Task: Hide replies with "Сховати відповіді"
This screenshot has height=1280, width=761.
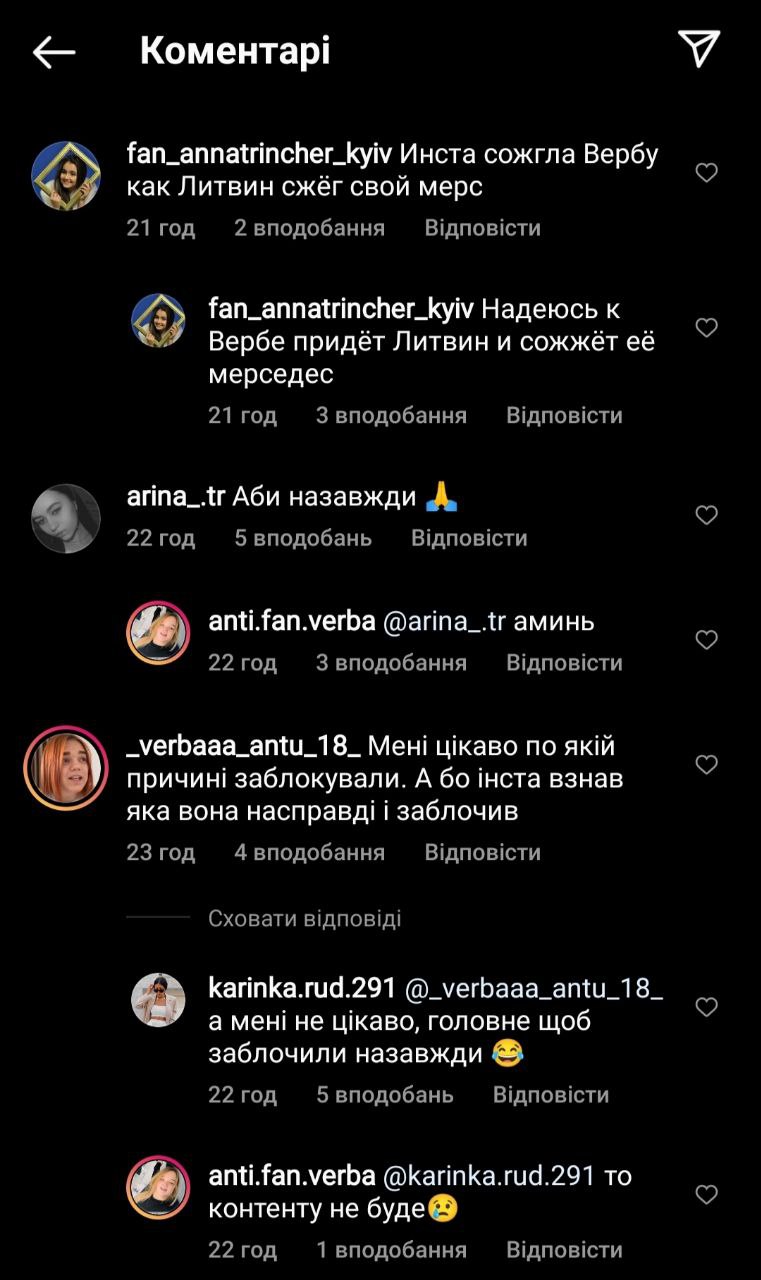Action: coord(304,918)
